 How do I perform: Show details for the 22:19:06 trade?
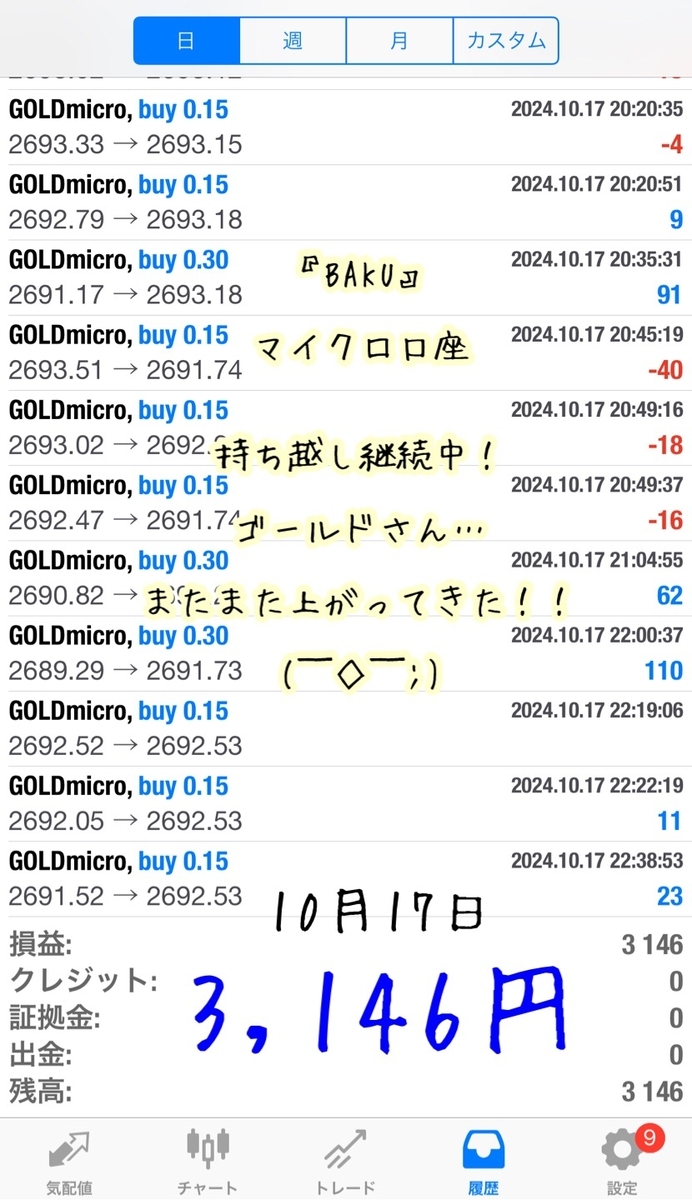tap(346, 728)
